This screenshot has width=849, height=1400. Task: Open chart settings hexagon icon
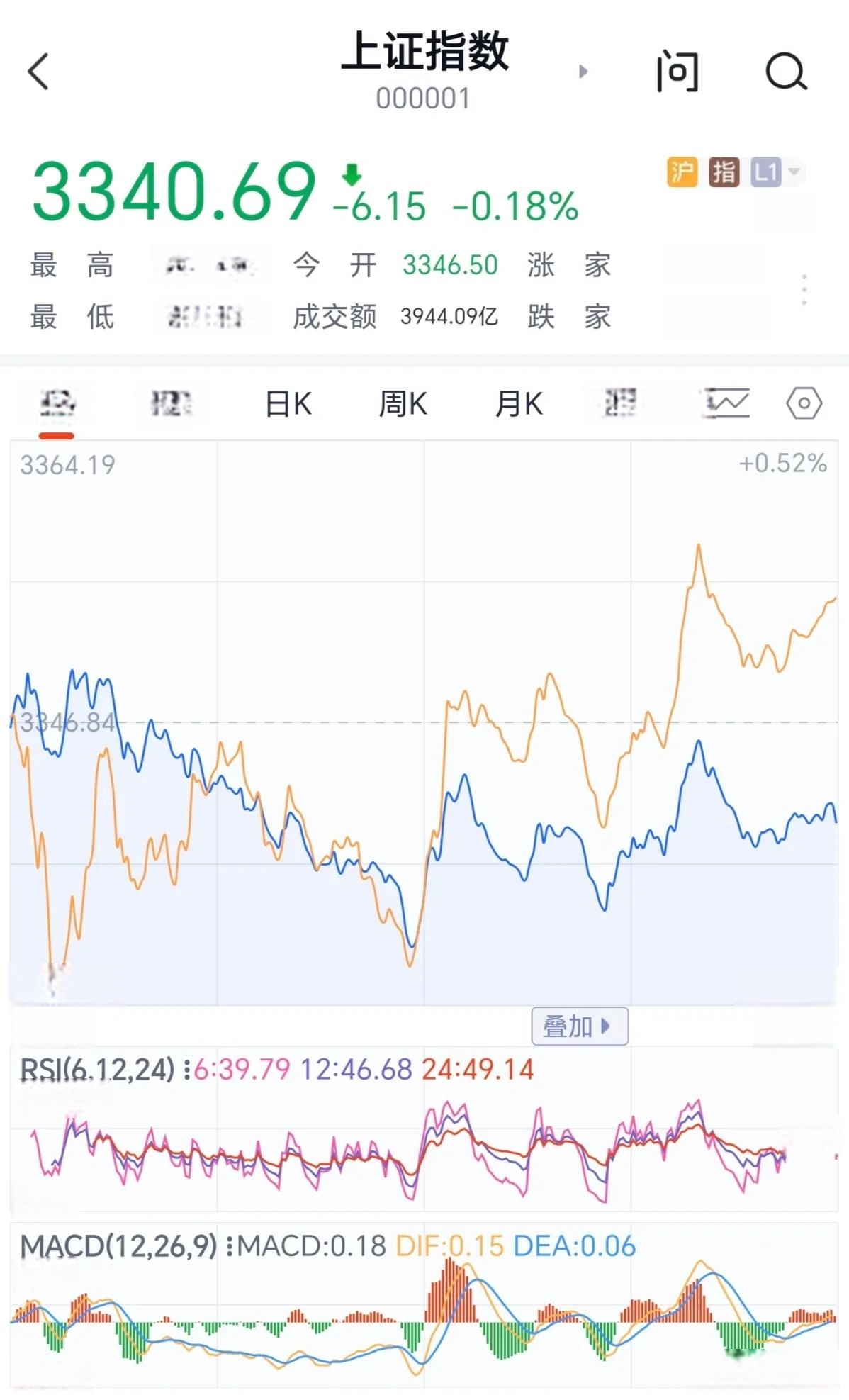point(804,403)
